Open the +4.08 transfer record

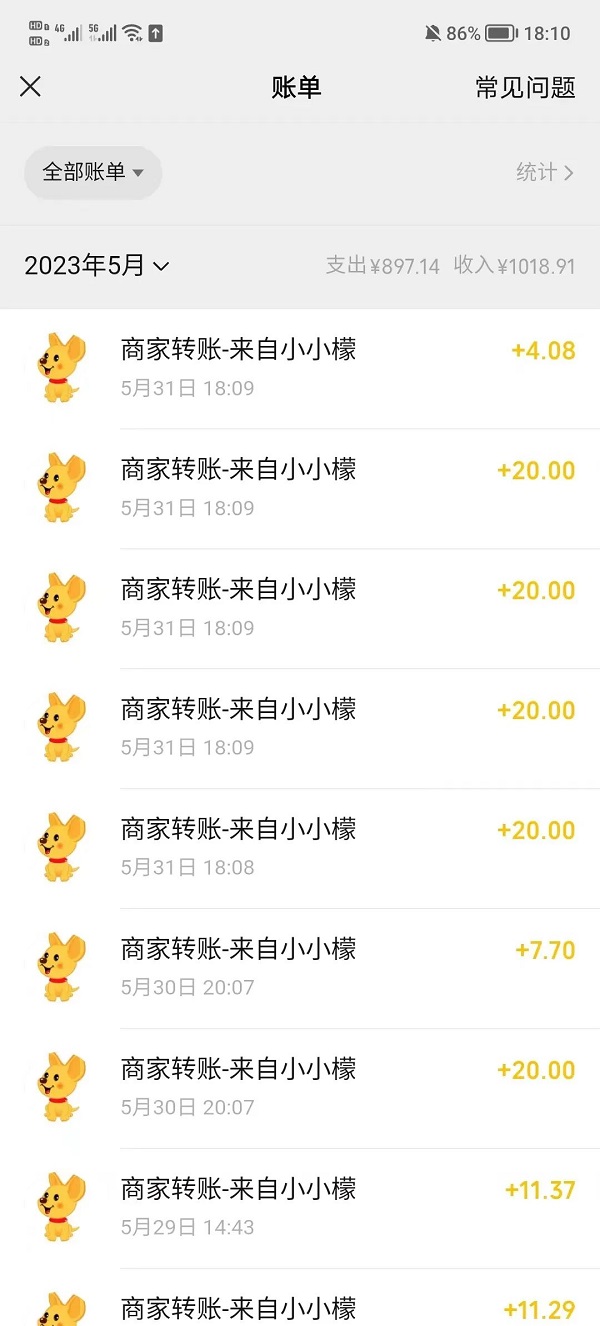coord(300,367)
